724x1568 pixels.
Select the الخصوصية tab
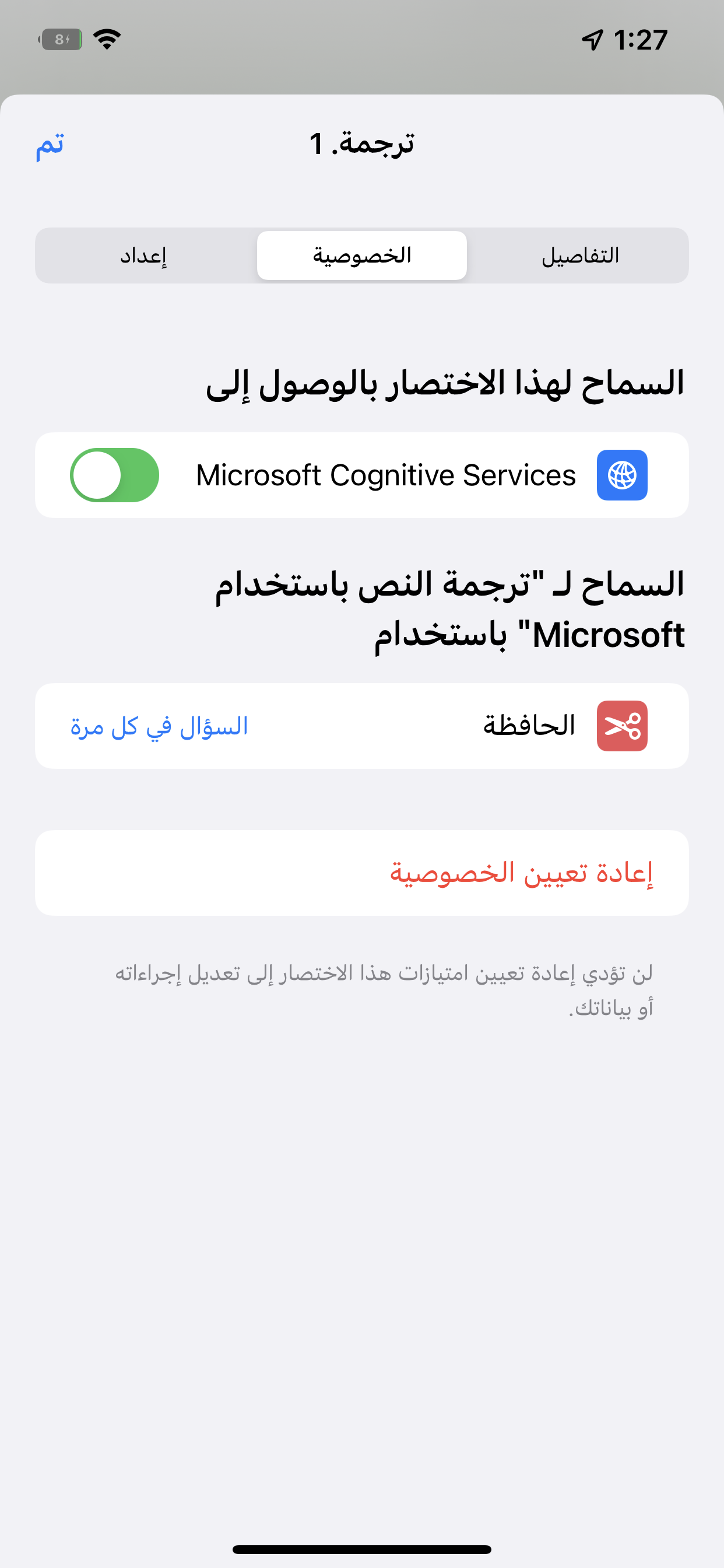click(x=362, y=256)
